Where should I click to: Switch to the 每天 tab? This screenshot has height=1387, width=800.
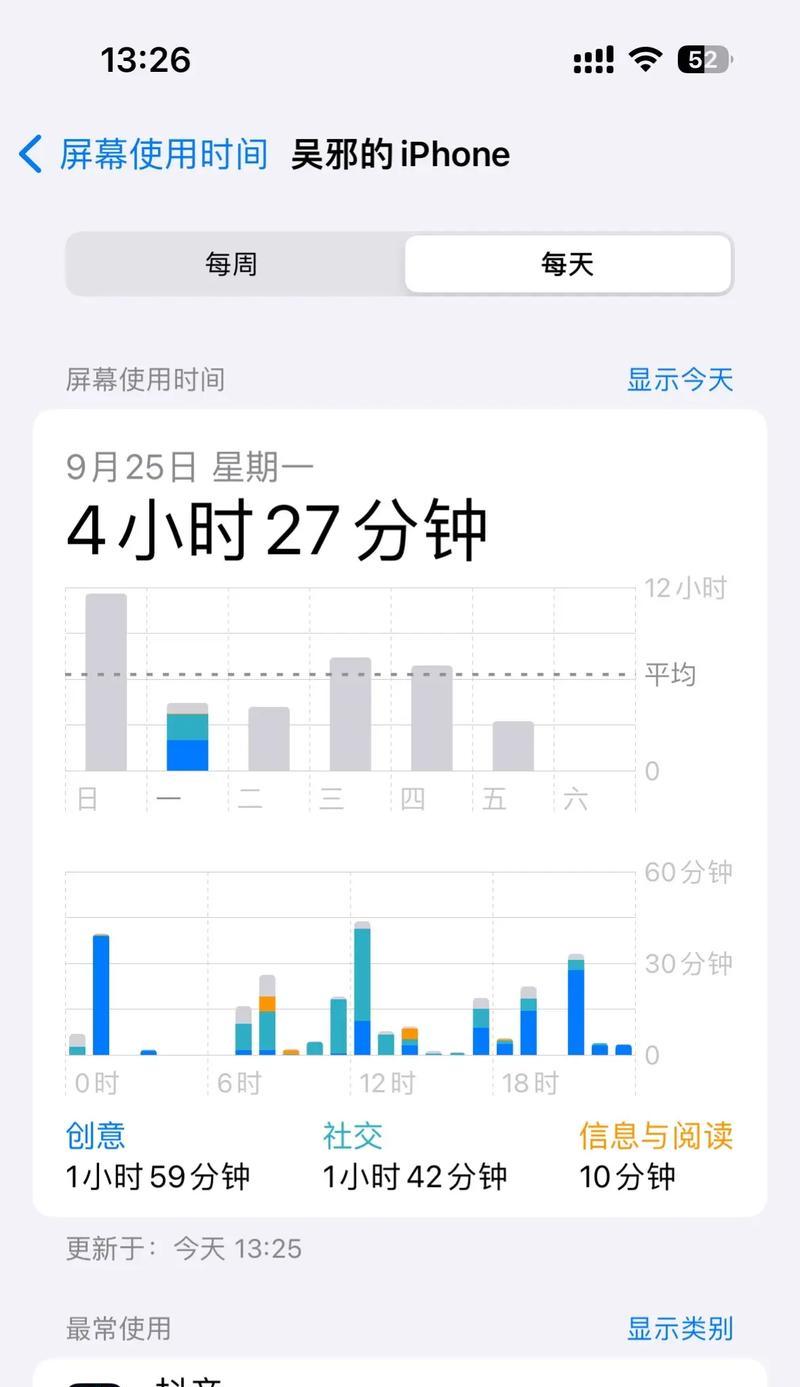567,264
